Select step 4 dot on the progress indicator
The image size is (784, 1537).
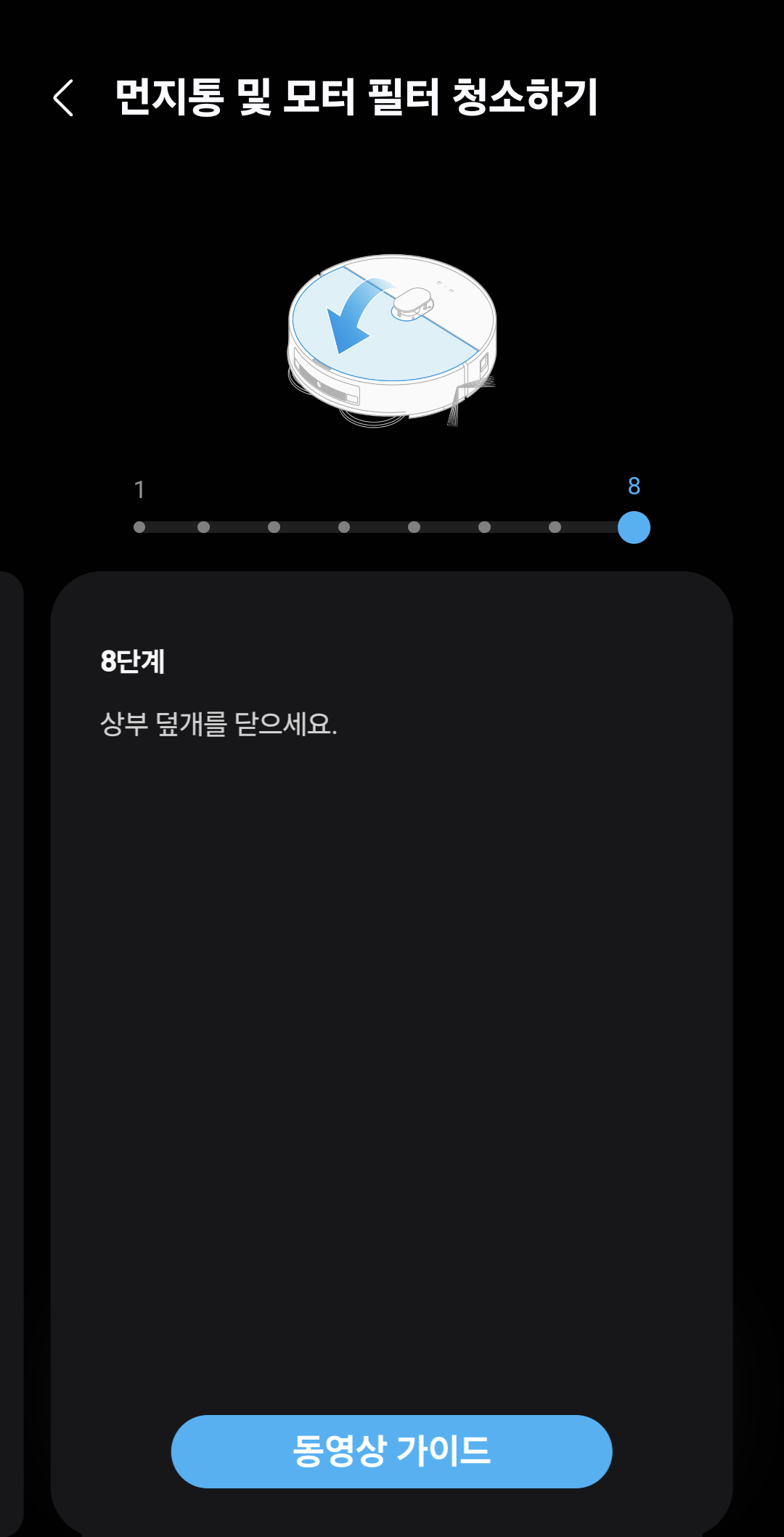click(x=344, y=528)
